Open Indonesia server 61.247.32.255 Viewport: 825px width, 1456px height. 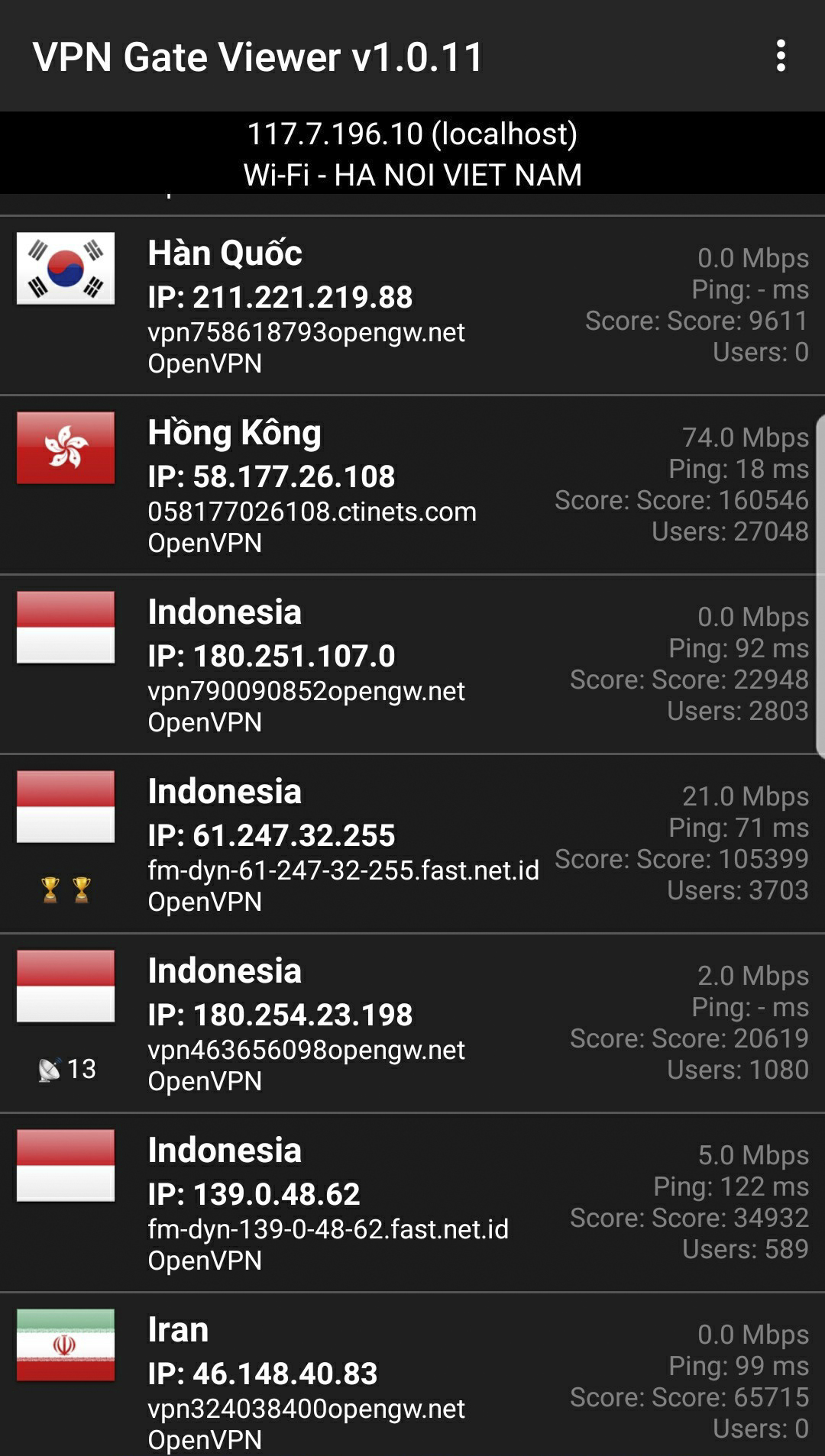coord(412,844)
